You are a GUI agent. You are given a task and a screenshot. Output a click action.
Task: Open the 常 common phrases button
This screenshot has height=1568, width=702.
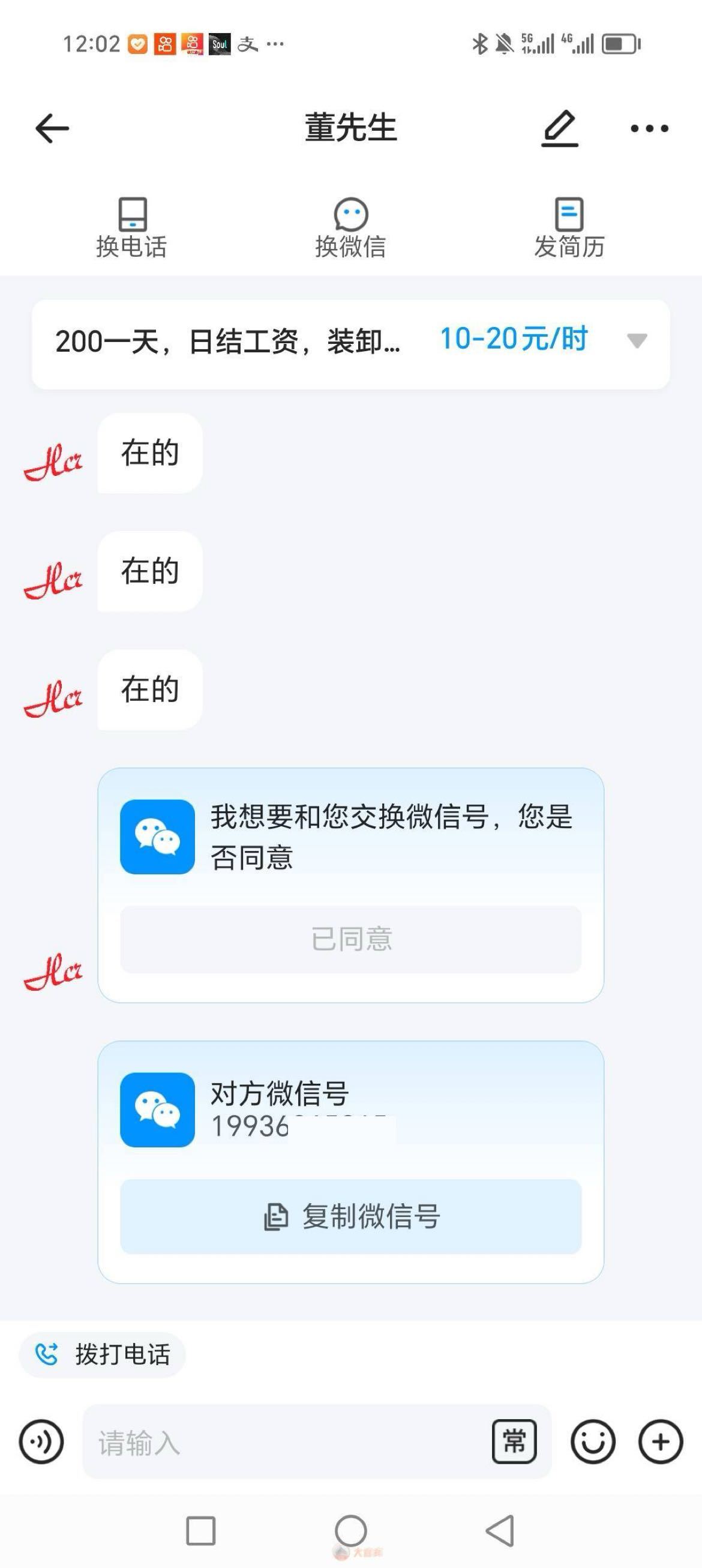click(x=514, y=1441)
